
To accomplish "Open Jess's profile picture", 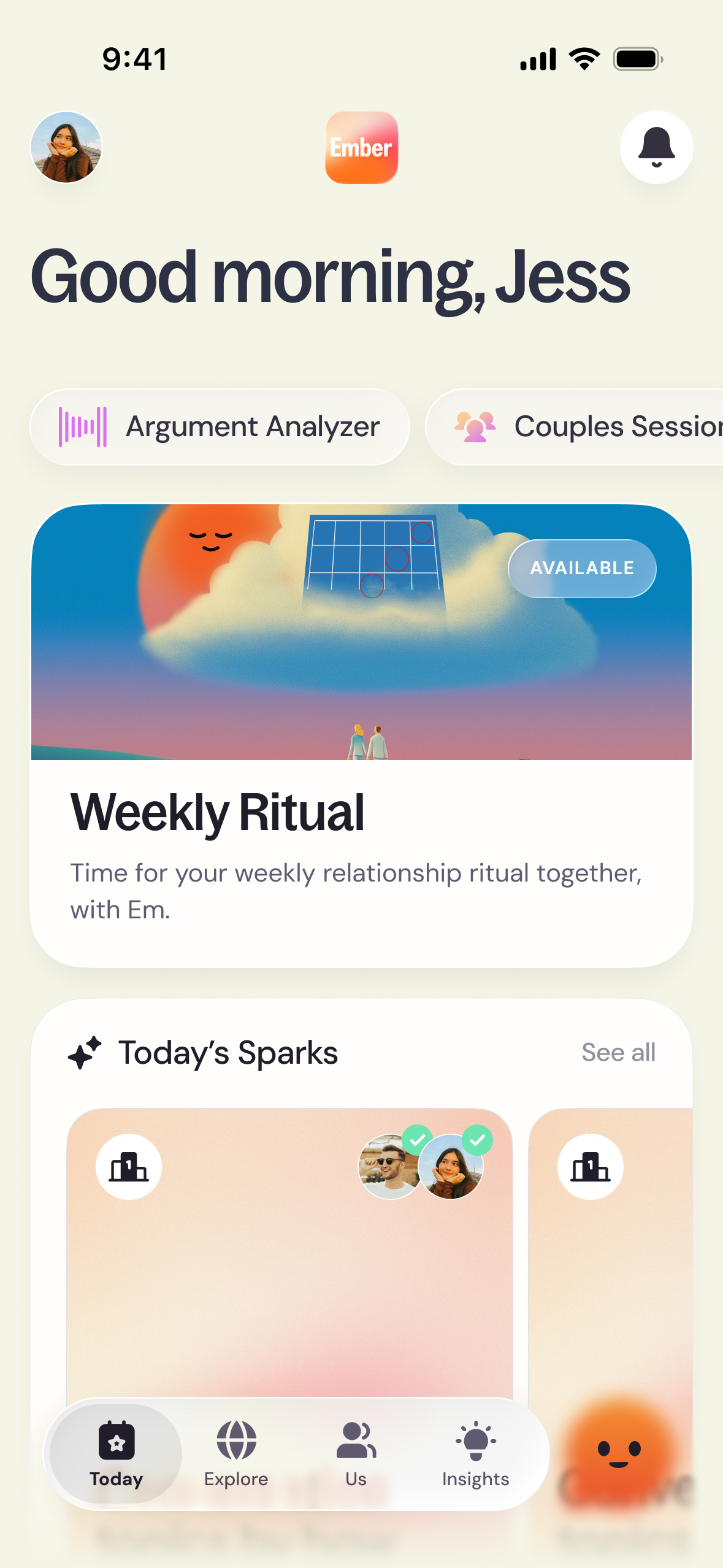I will pyautogui.click(x=66, y=147).
